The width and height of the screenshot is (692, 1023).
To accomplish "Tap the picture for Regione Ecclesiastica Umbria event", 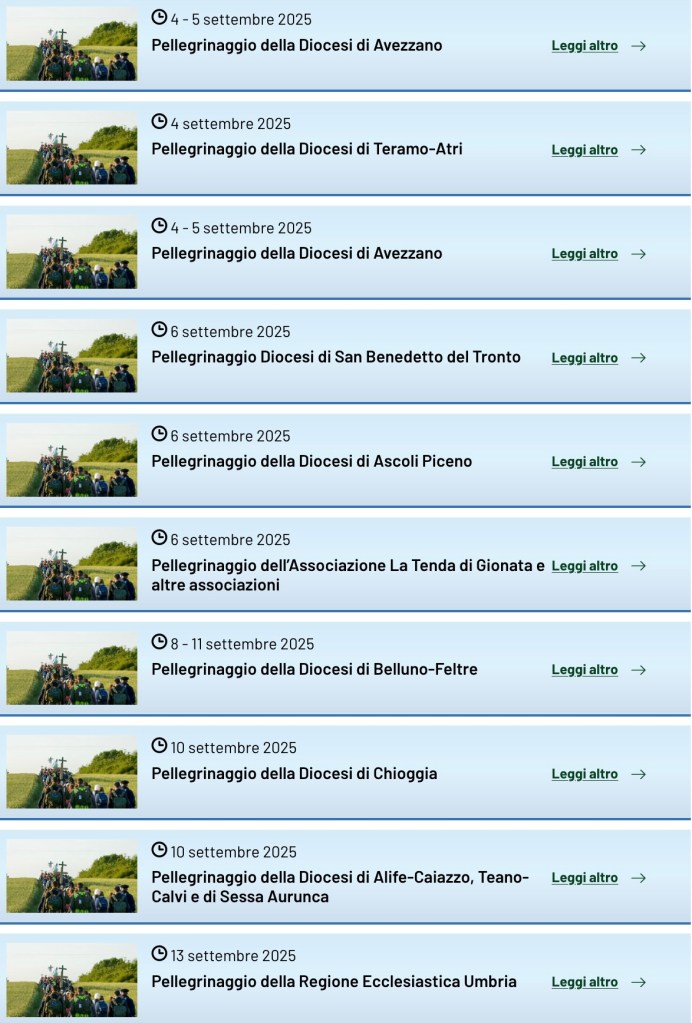I will coord(72,980).
